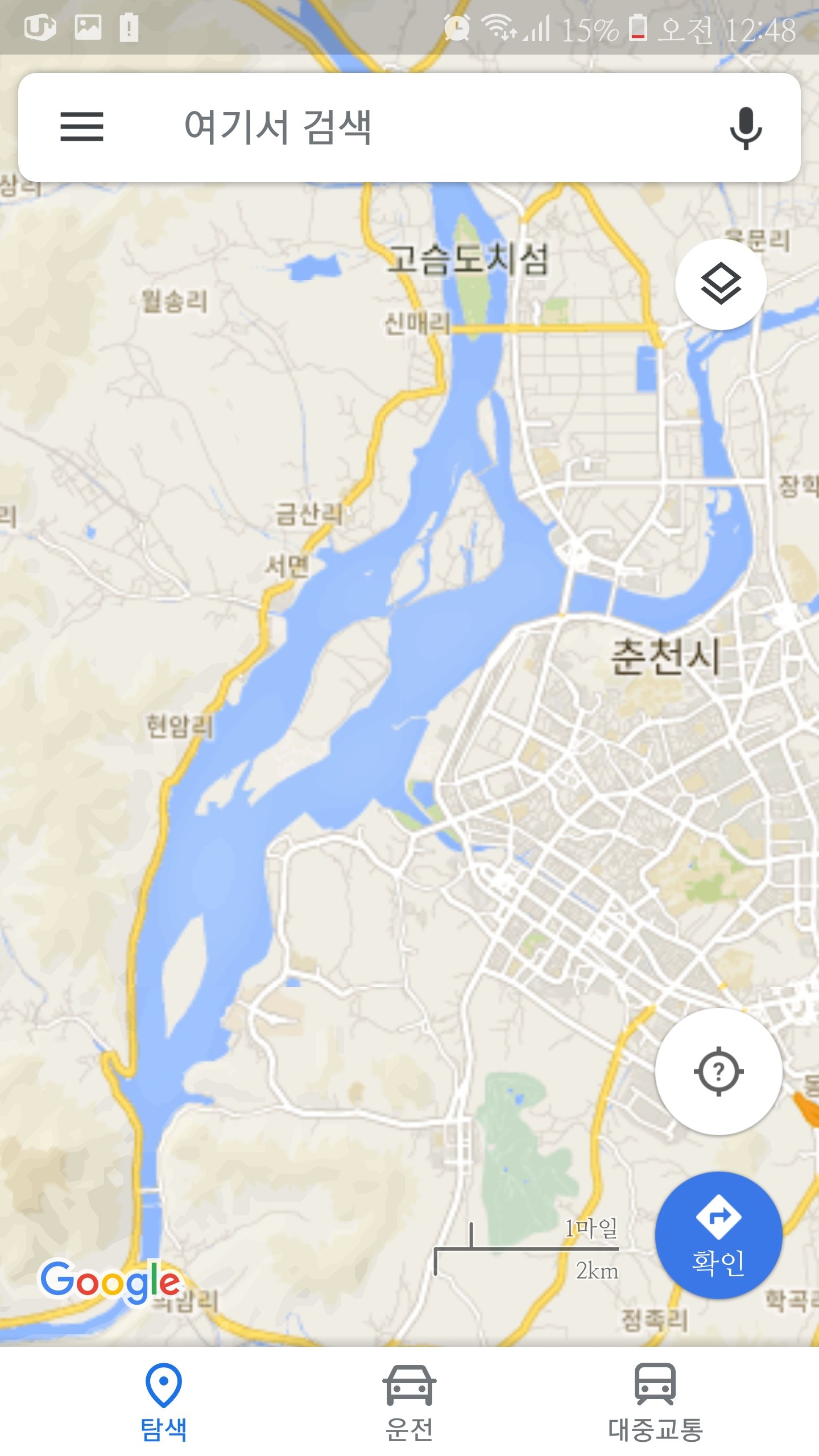The image size is (819, 1456).
Task: Open the map layers button
Action: pos(721,284)
